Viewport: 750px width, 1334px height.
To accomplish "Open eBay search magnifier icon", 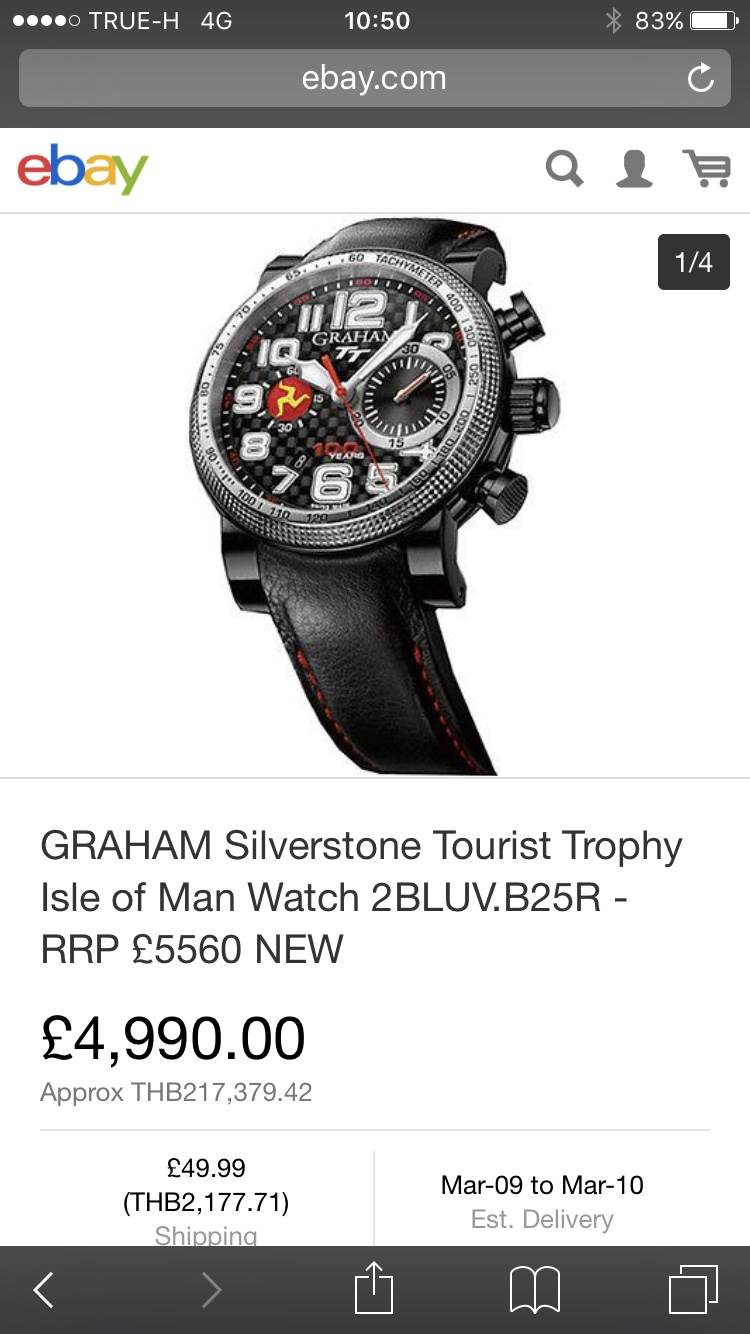I will (565, 168).
